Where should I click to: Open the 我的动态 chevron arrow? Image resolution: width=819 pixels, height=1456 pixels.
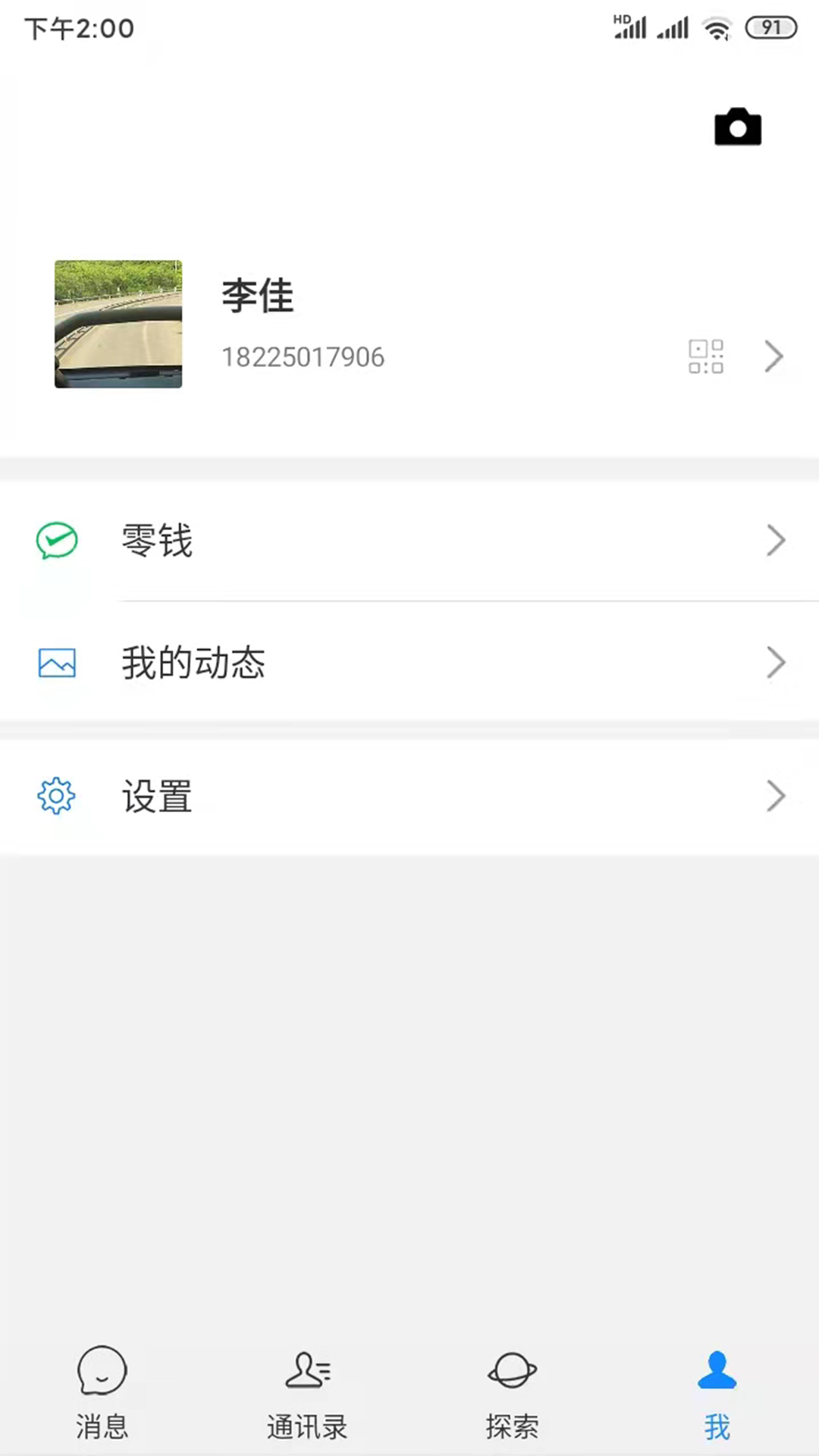point(776,662)
